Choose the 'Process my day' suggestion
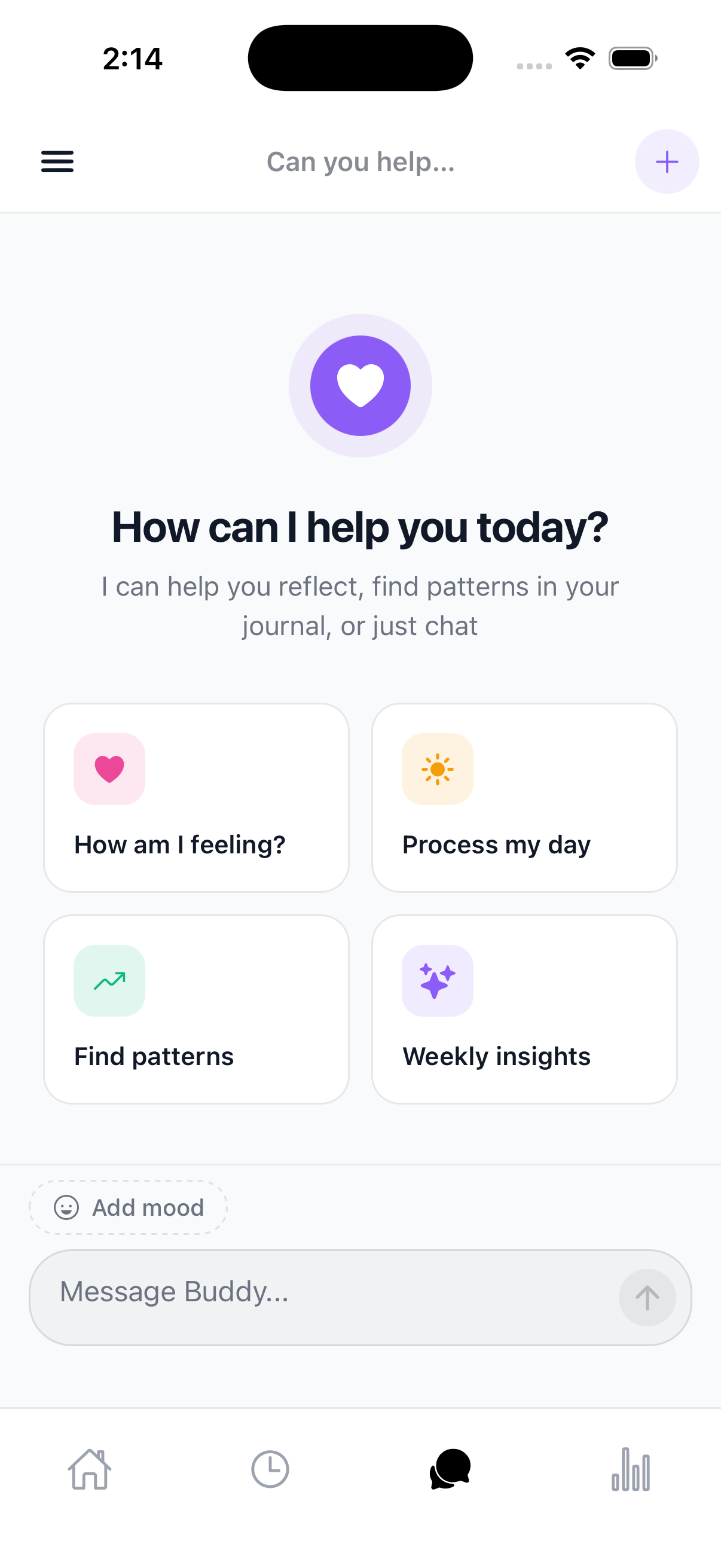This screenshot has width=721, height=1568. tap(524, 796)
